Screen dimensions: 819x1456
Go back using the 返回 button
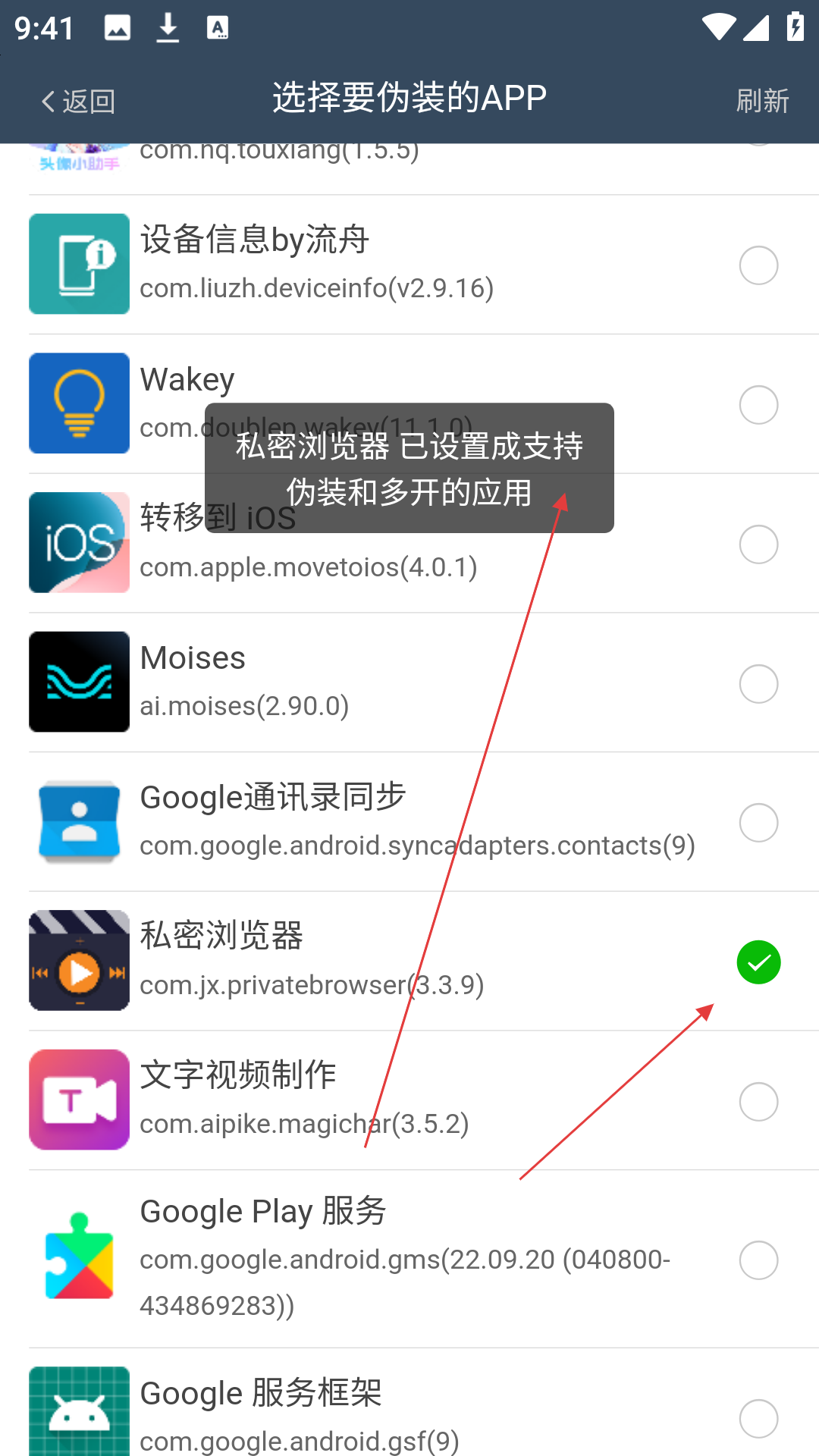tap(78, 101)
